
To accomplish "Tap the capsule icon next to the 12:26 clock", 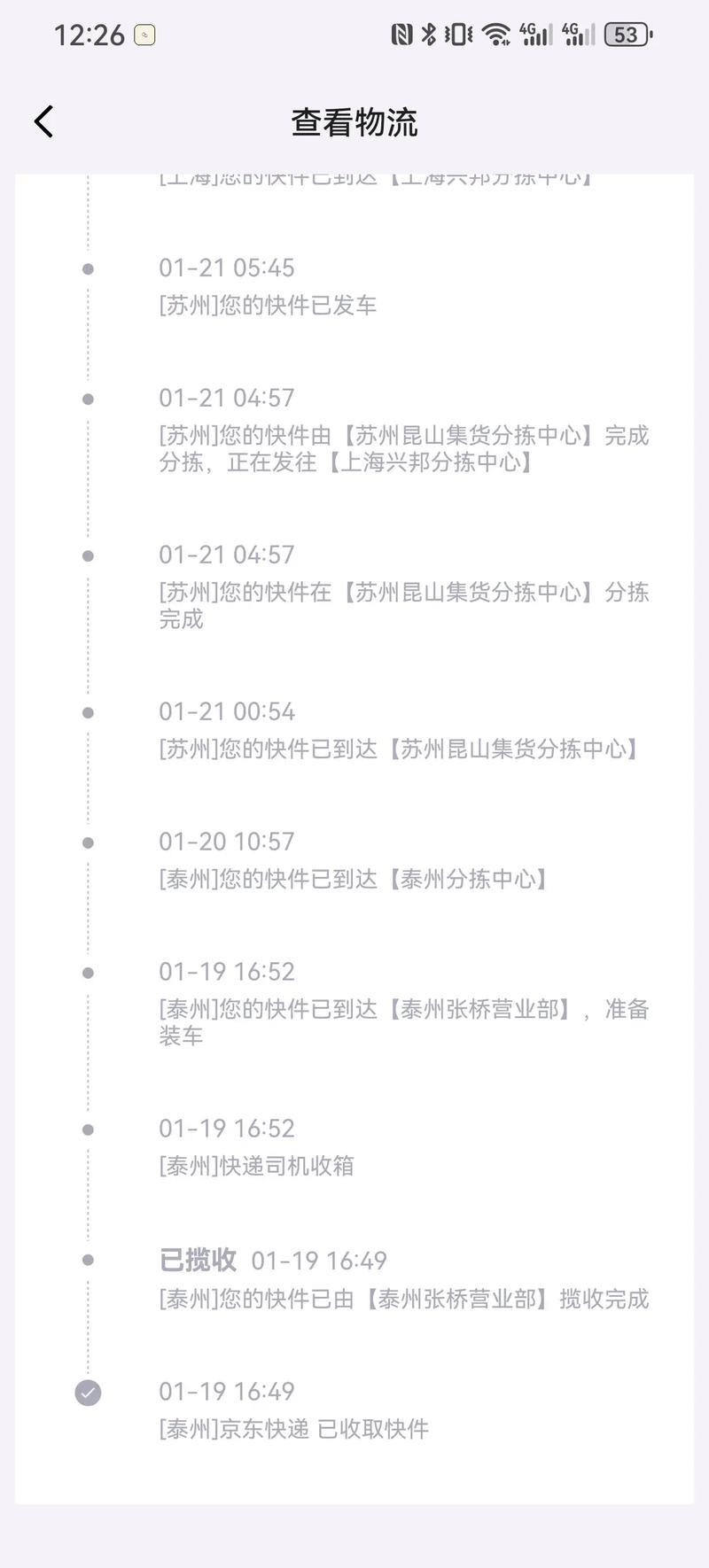I will pos(144,35).
